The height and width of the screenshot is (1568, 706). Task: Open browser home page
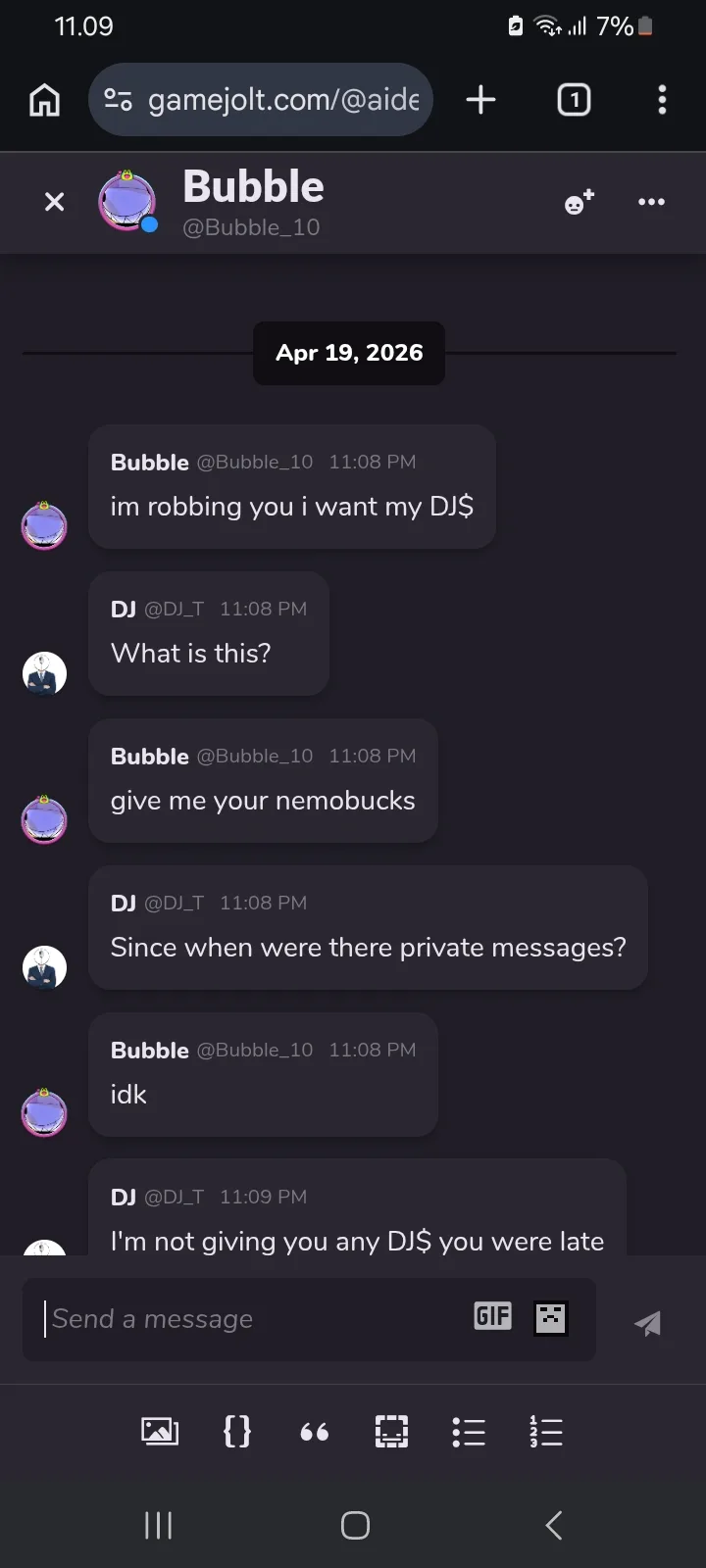coord(44,100)
